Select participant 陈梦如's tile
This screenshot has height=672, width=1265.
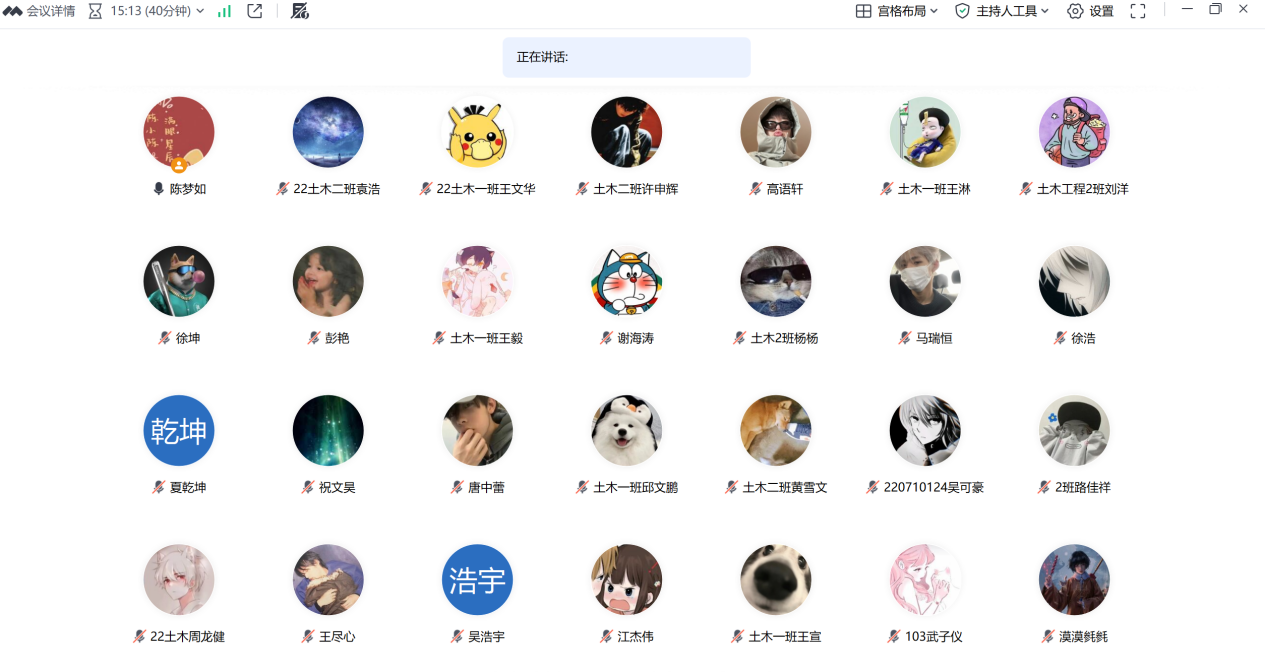[x=179, y=132]
